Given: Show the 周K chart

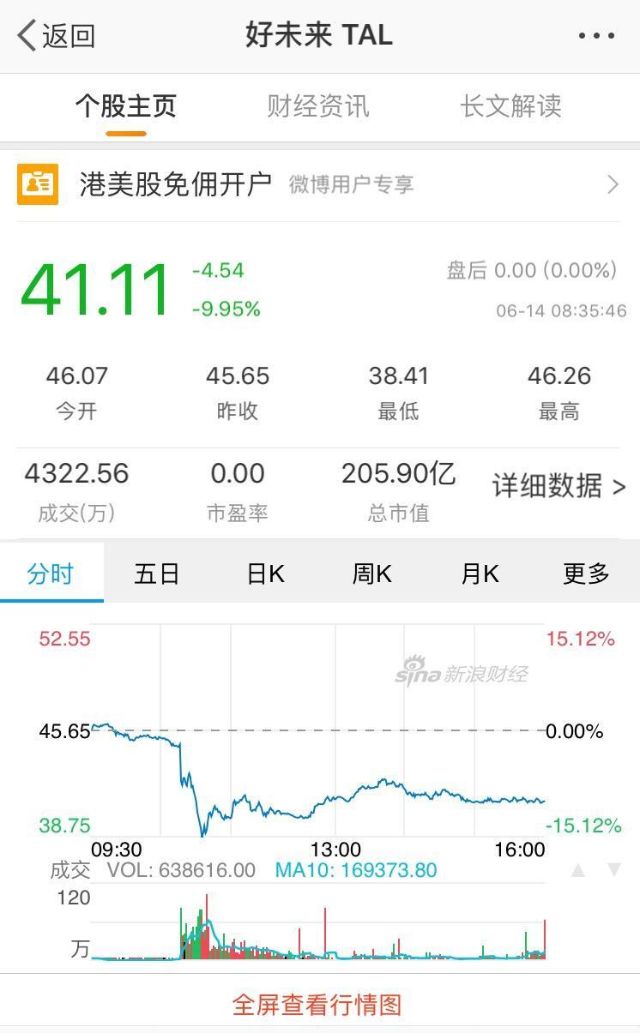Looking at the screenshot, I should coord(372,573).
